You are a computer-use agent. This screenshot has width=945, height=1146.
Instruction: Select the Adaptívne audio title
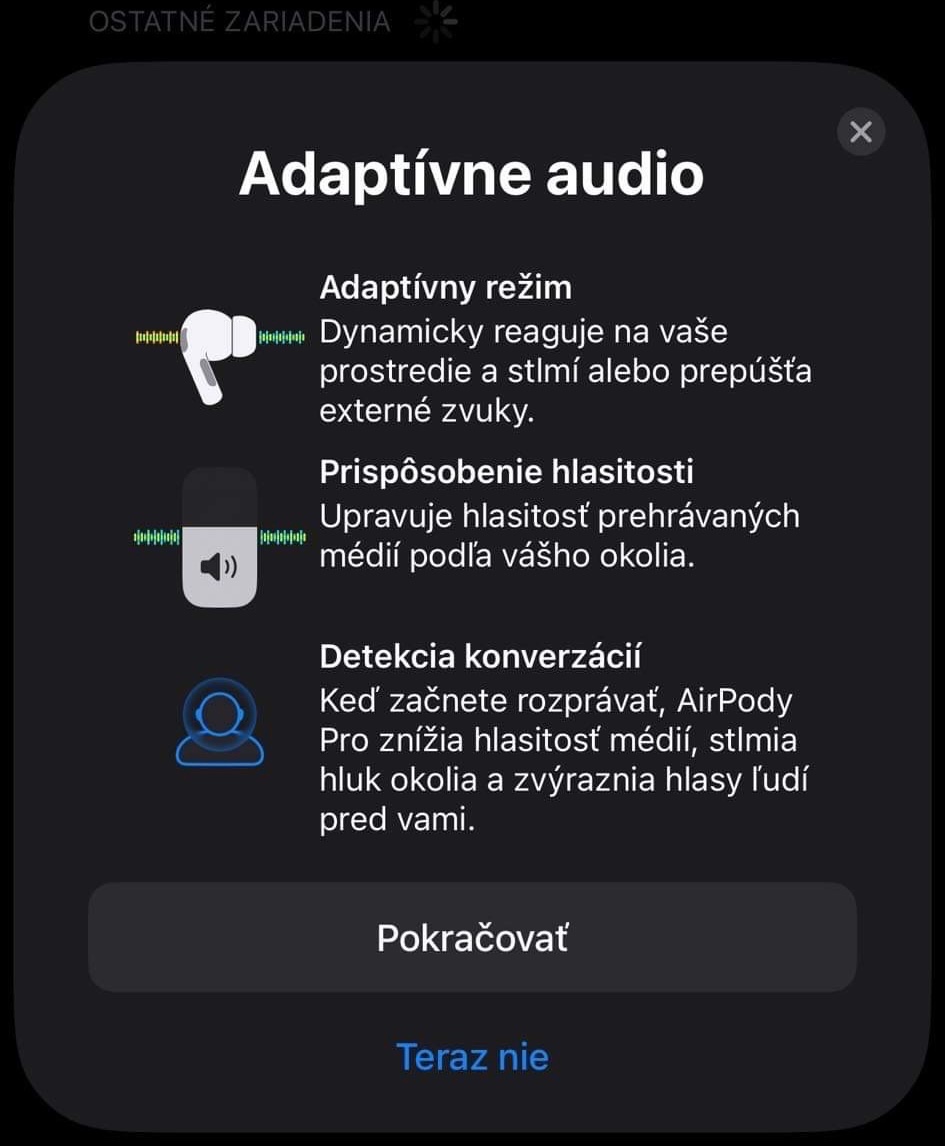click(x=472, y=173)
